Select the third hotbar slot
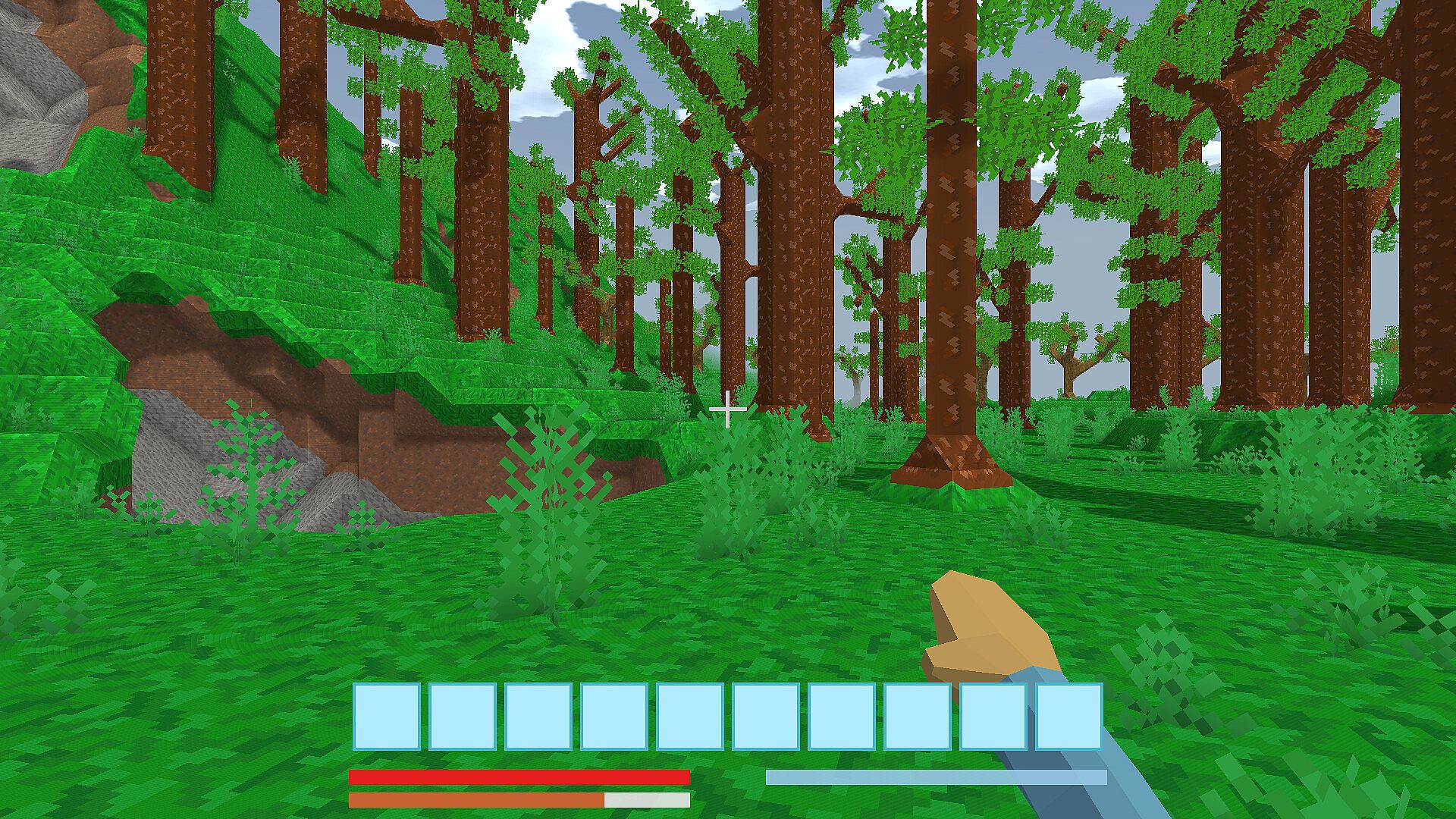This screenshot has width=1456, height=819. (x=538, y=717)
